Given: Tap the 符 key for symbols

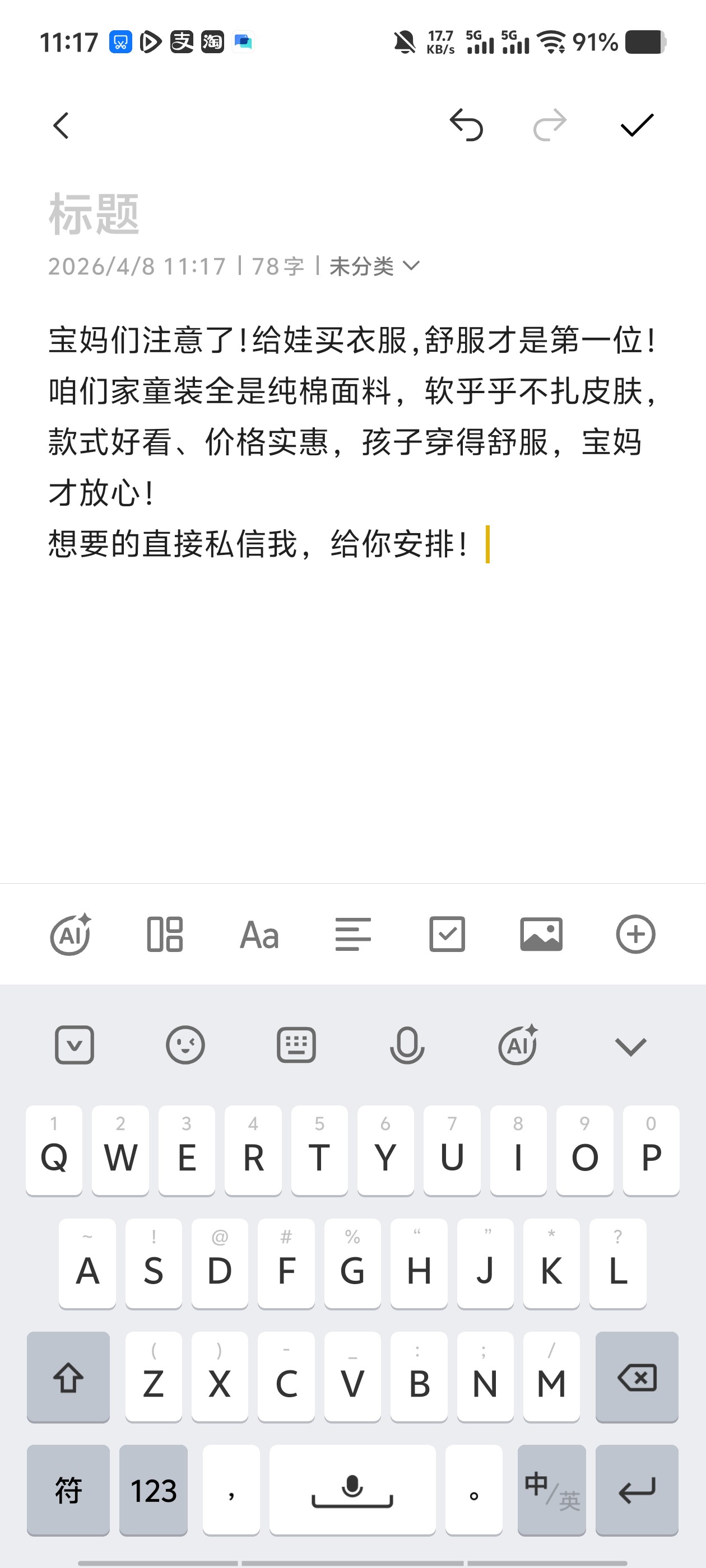Looking at the screenshot, I should click(68, 1491).
